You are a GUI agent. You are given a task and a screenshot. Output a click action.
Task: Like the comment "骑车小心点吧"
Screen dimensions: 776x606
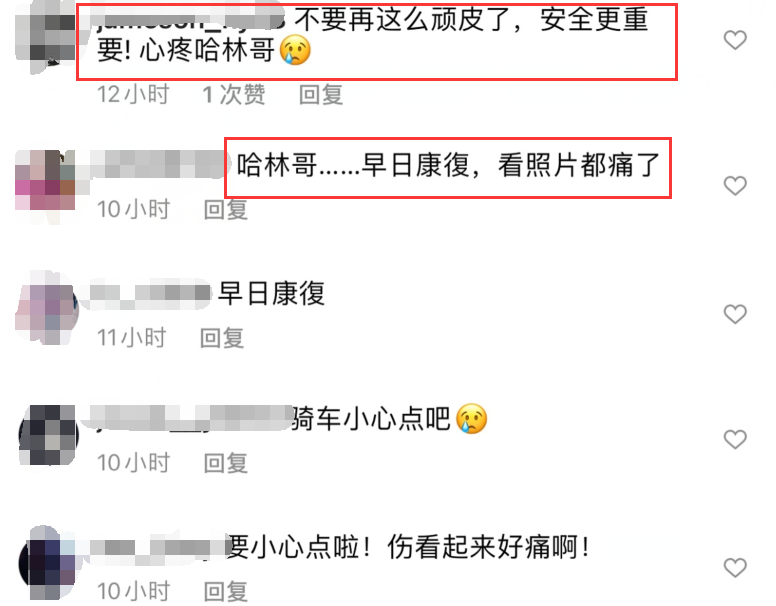pos(735,440)
